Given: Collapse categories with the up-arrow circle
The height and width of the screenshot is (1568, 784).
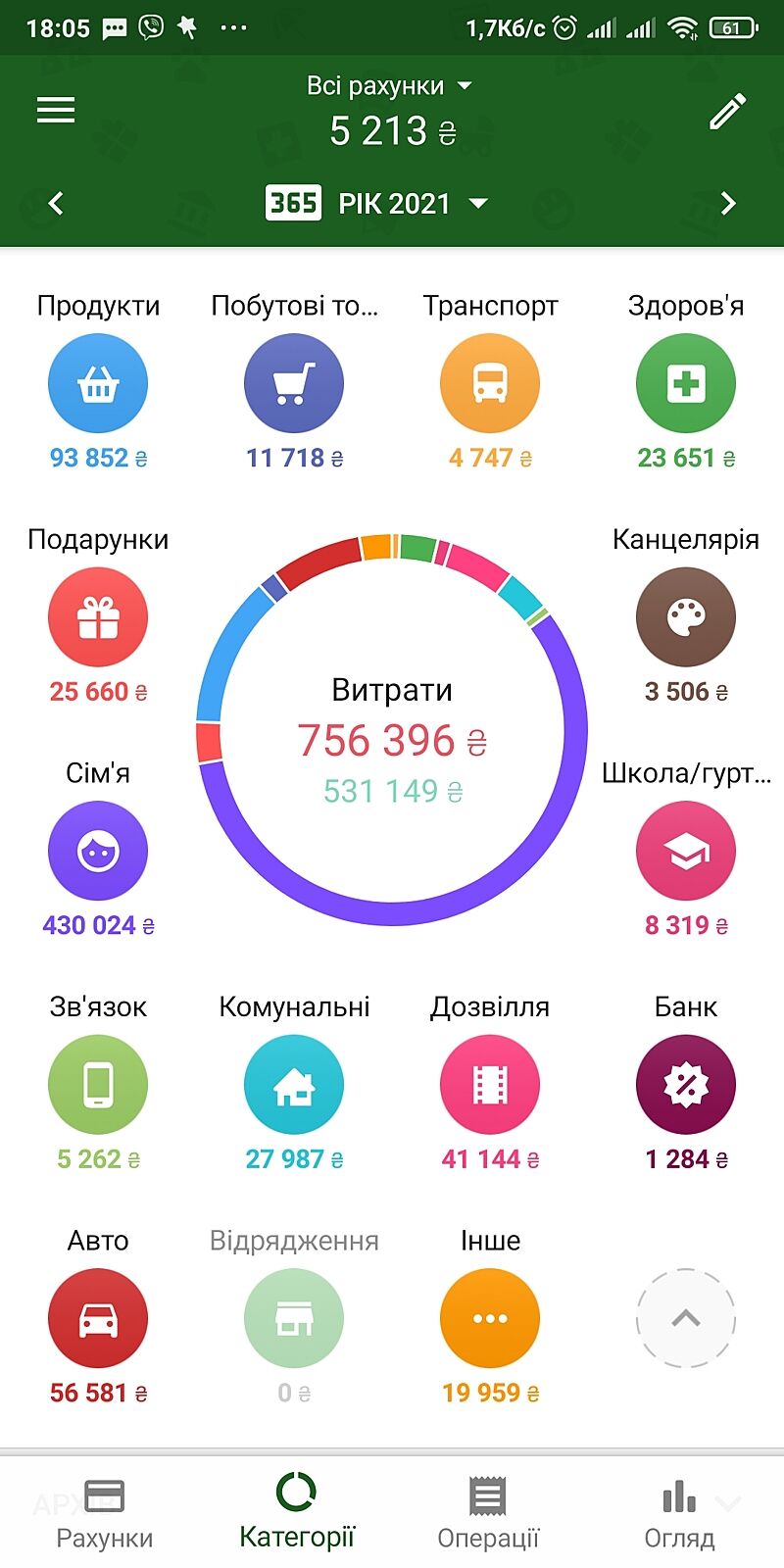Looking at the screenshot, I should click(686, 1318).
